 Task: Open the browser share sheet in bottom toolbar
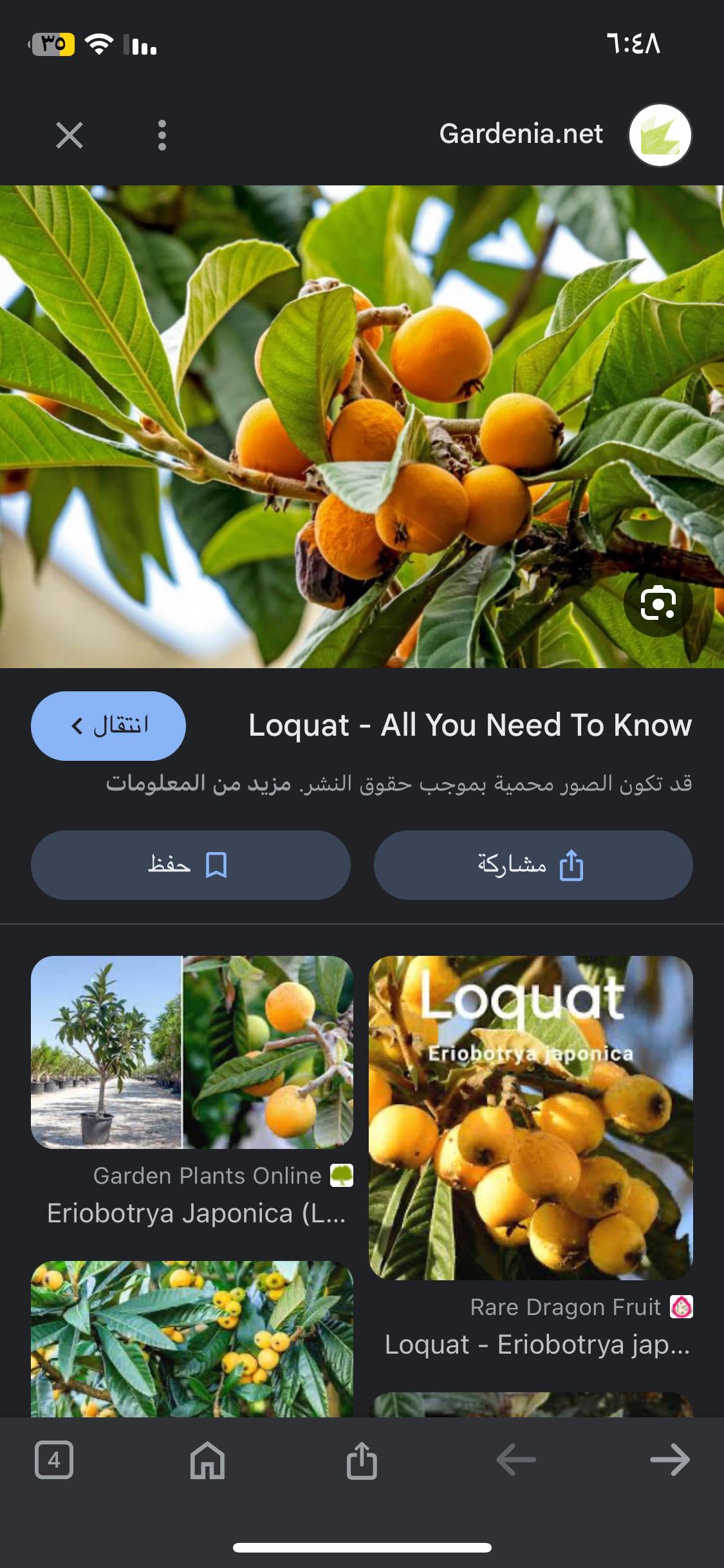[x=362, y=1460]
